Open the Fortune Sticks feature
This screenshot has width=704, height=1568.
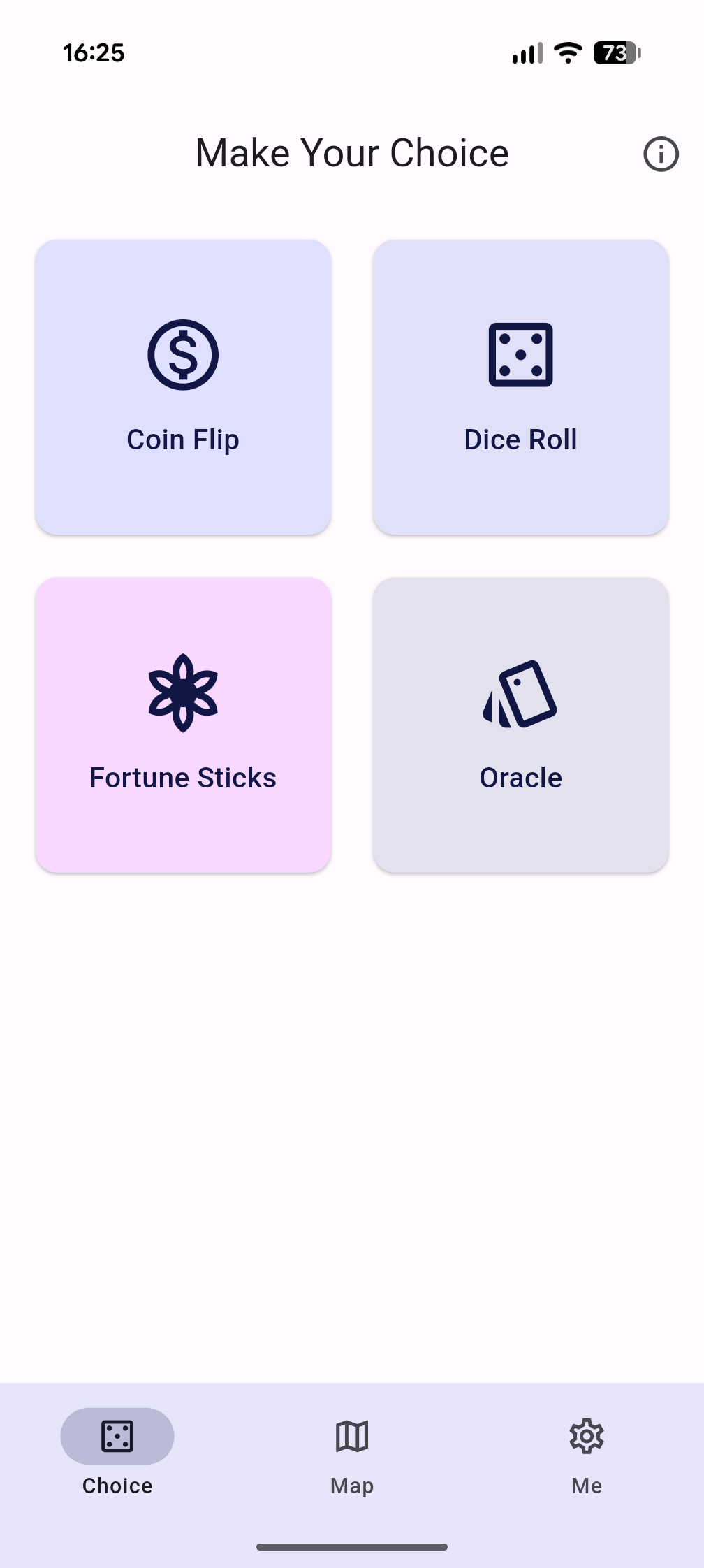coord(183,725)
